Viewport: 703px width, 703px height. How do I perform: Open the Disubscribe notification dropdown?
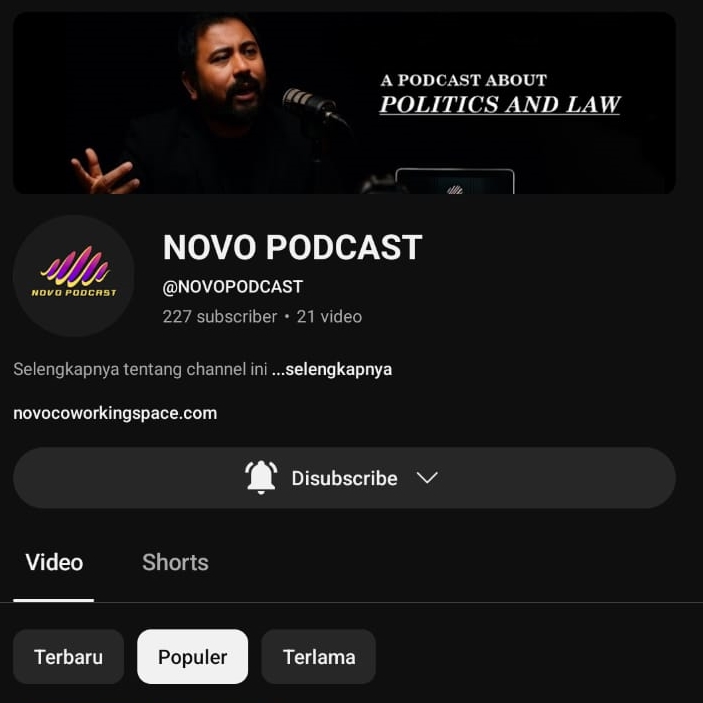pos(344,478)
